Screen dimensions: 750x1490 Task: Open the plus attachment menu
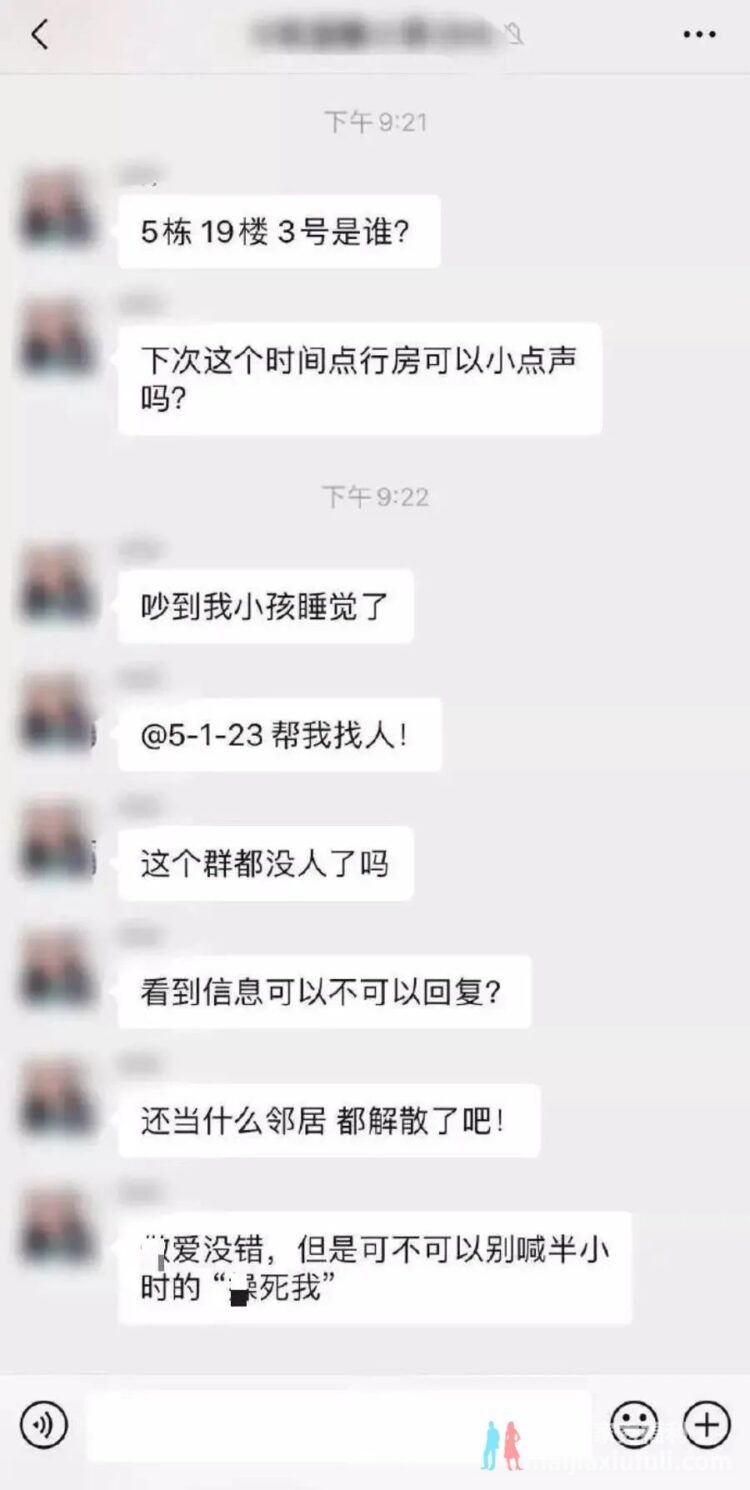coord(707,1425)
